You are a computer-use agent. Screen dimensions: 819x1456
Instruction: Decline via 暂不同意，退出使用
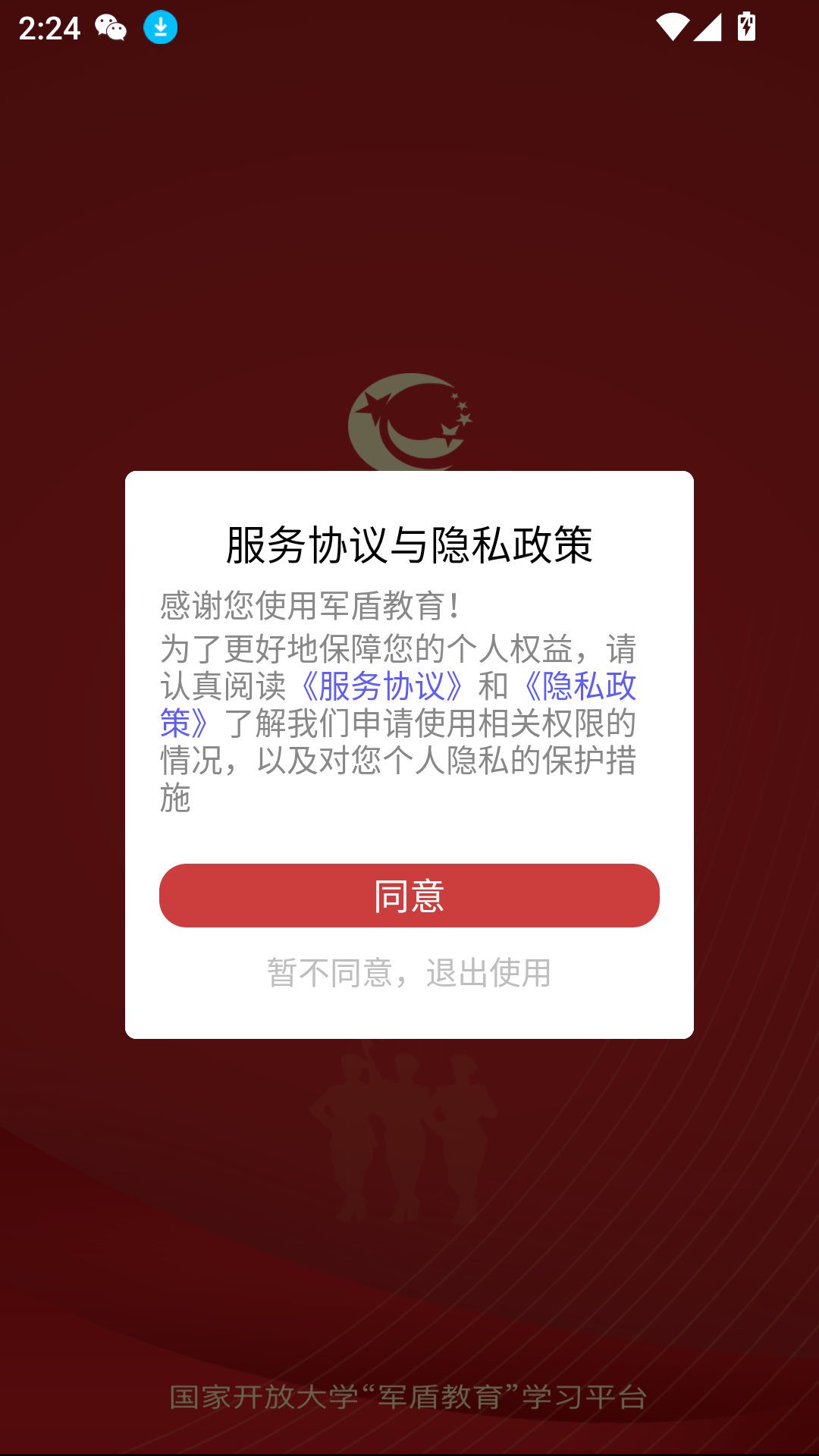tap(409, 973)
